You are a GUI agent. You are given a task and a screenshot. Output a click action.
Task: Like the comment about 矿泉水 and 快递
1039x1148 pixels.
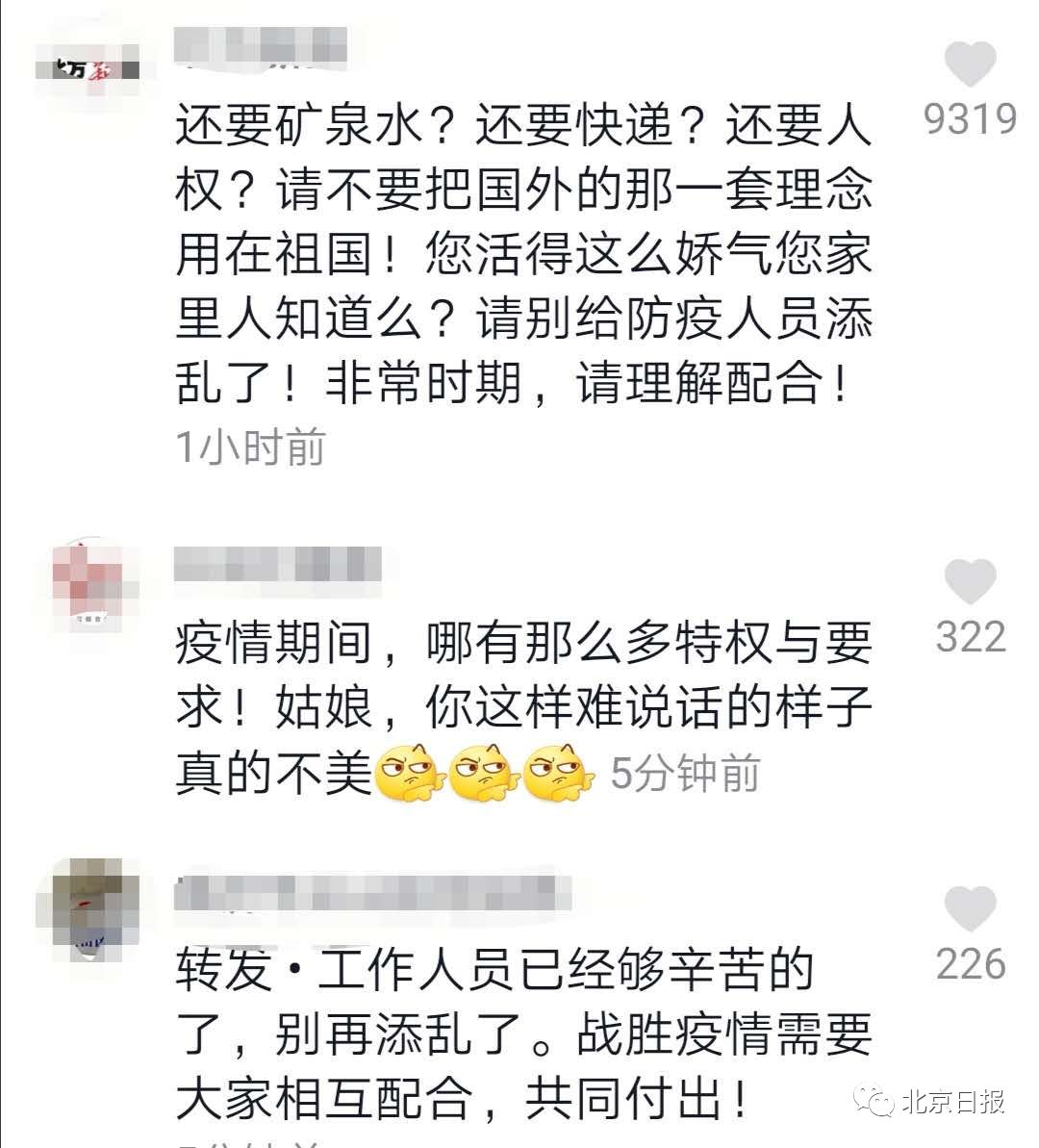tap(970, 65)
